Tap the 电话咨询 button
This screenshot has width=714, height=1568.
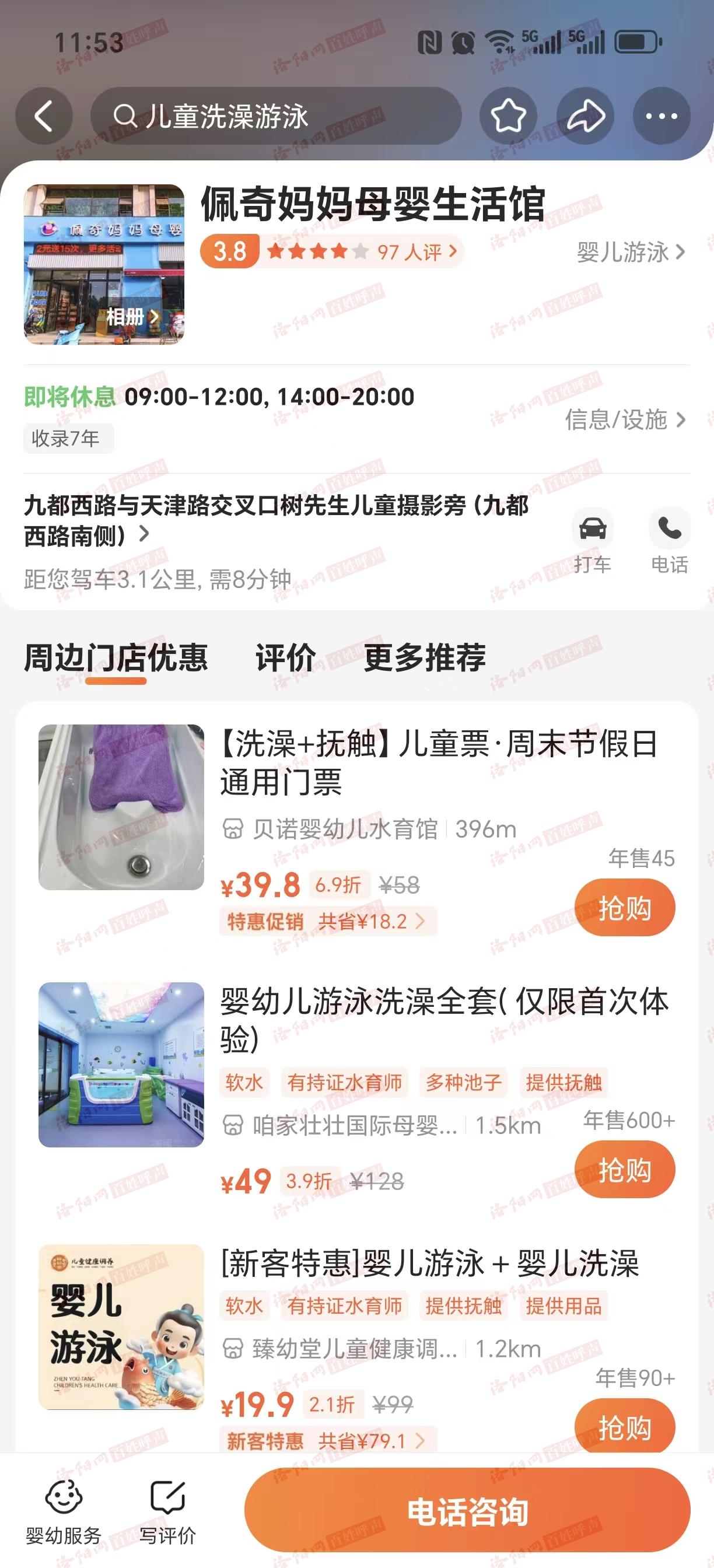[467, 1512]
